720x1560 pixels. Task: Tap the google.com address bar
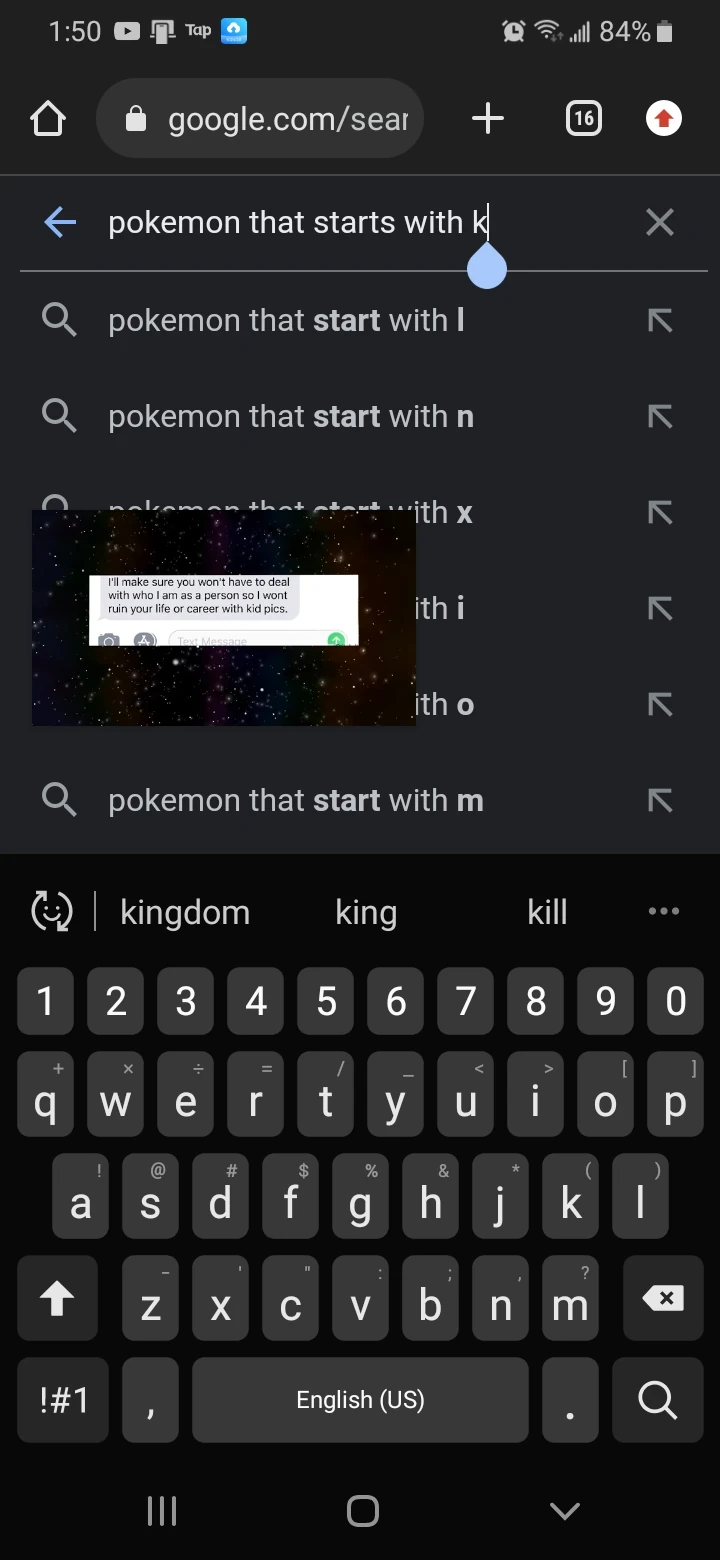(260, 120)
